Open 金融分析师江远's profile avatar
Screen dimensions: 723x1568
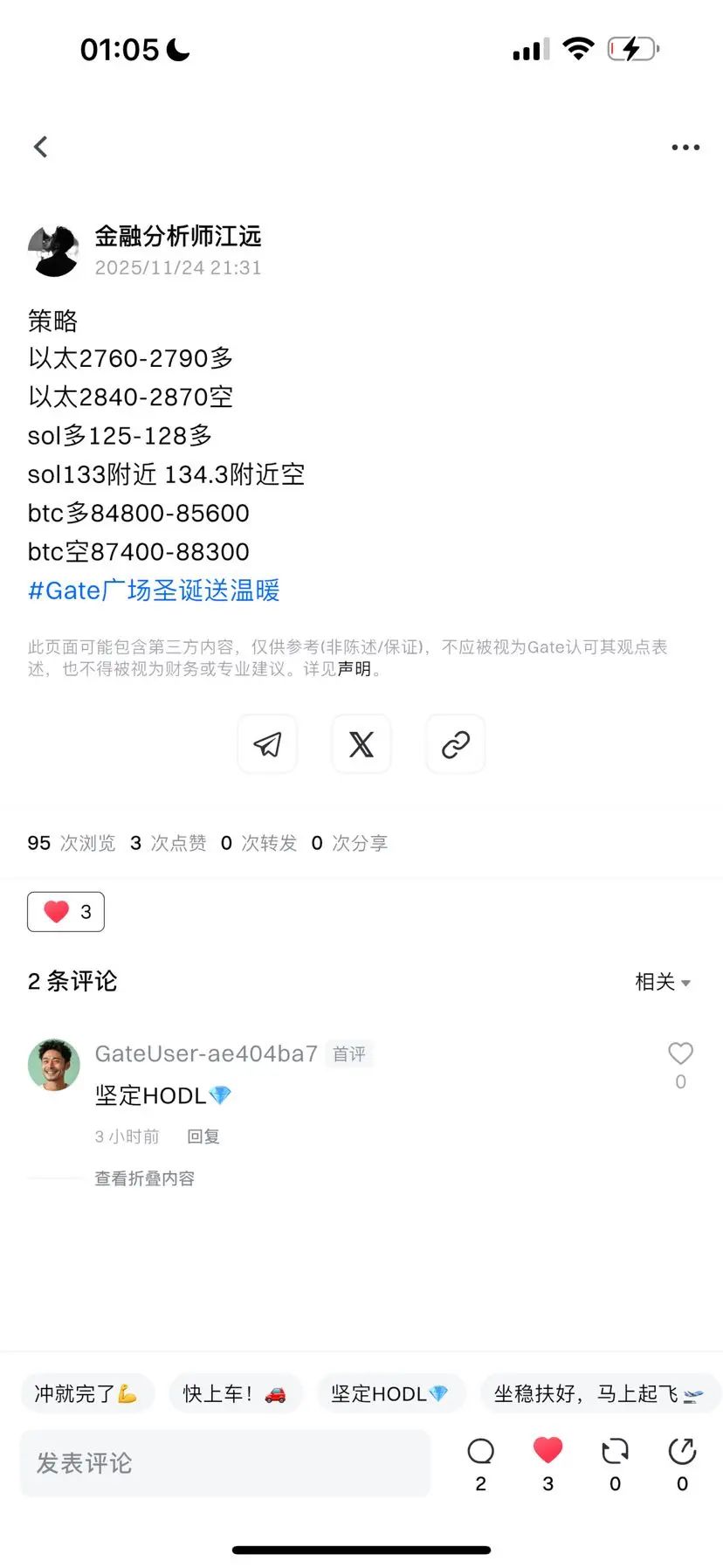click(54, 249)
